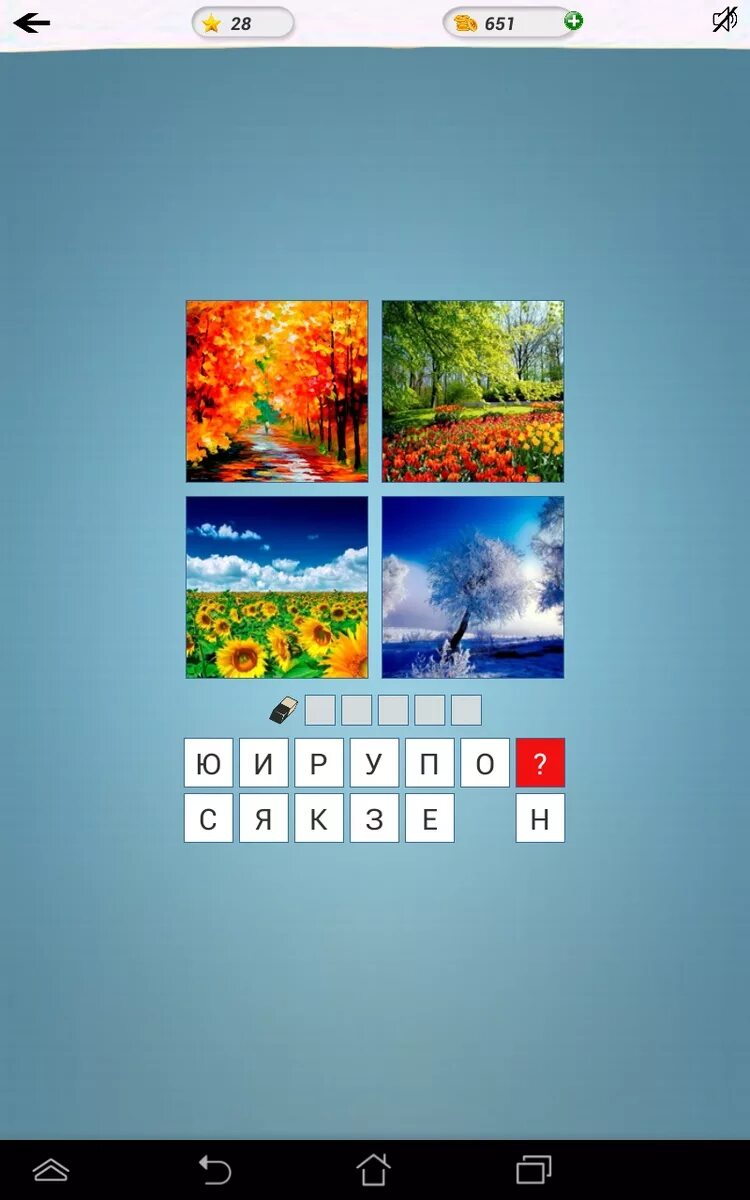Get a hint with the red question mark
This screenshot has width=750, height=1200.
540,763
